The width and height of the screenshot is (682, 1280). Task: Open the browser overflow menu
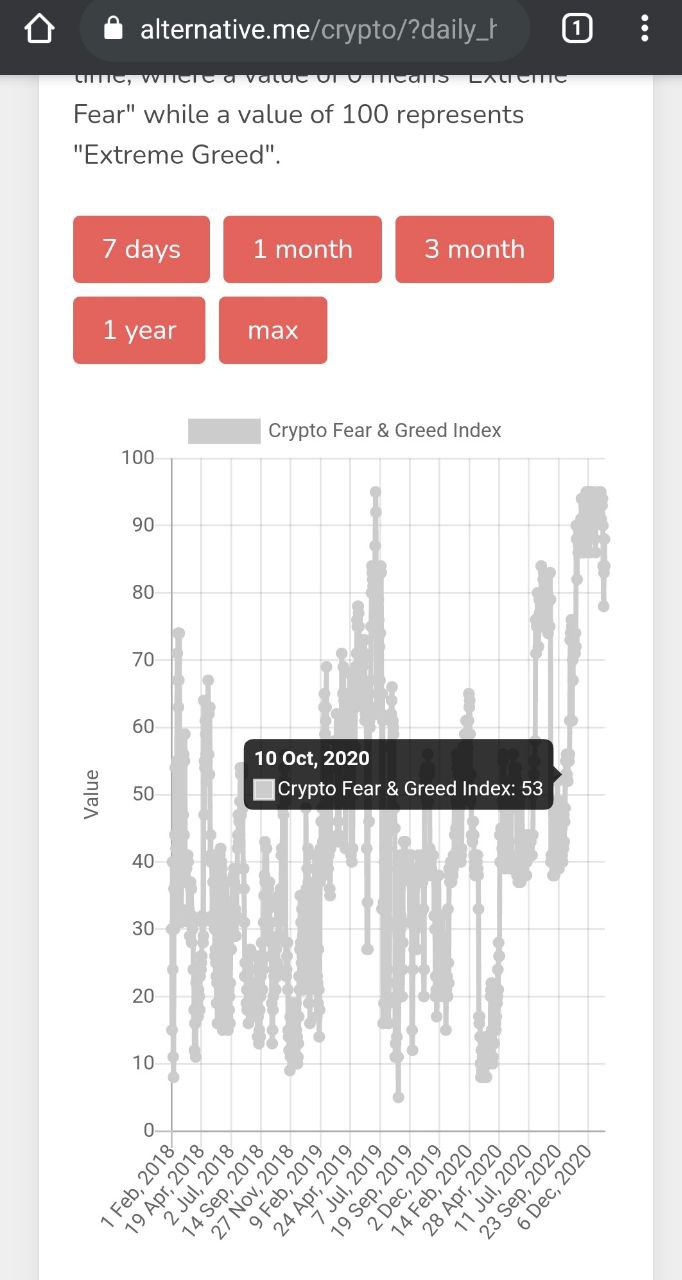[644, 31]
